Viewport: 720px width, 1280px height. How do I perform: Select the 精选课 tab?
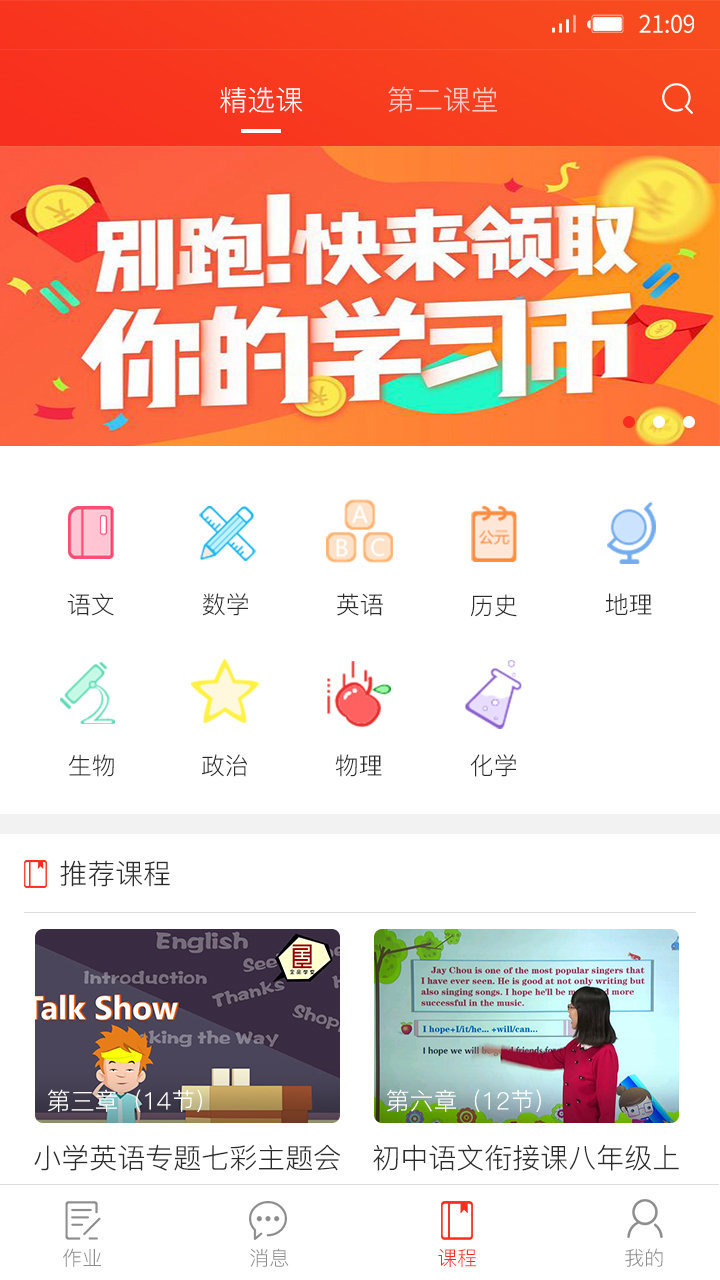261,100
